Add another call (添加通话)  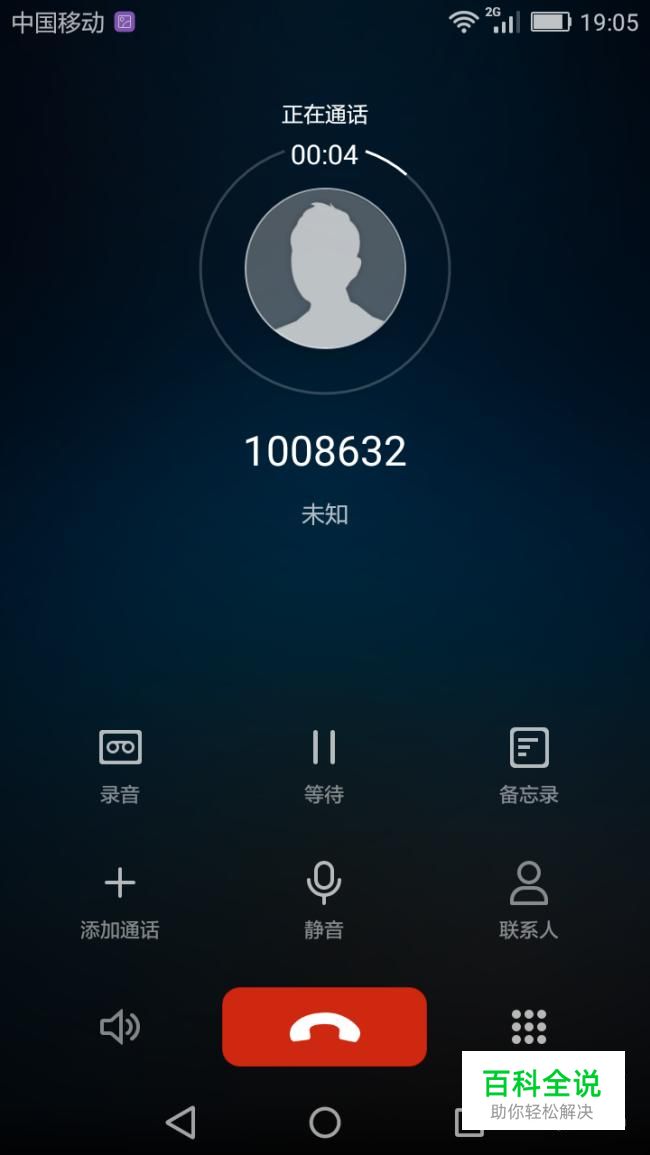pyautogui.click(x=120, y=900)
